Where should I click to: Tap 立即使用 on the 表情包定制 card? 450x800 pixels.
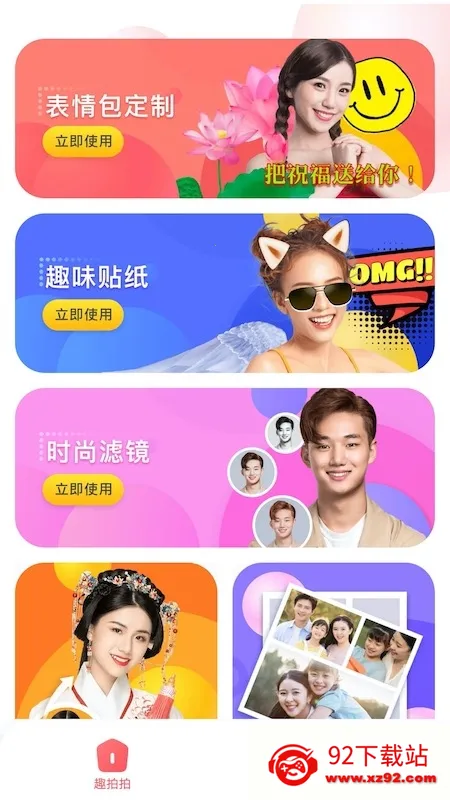tap(83, 141)
